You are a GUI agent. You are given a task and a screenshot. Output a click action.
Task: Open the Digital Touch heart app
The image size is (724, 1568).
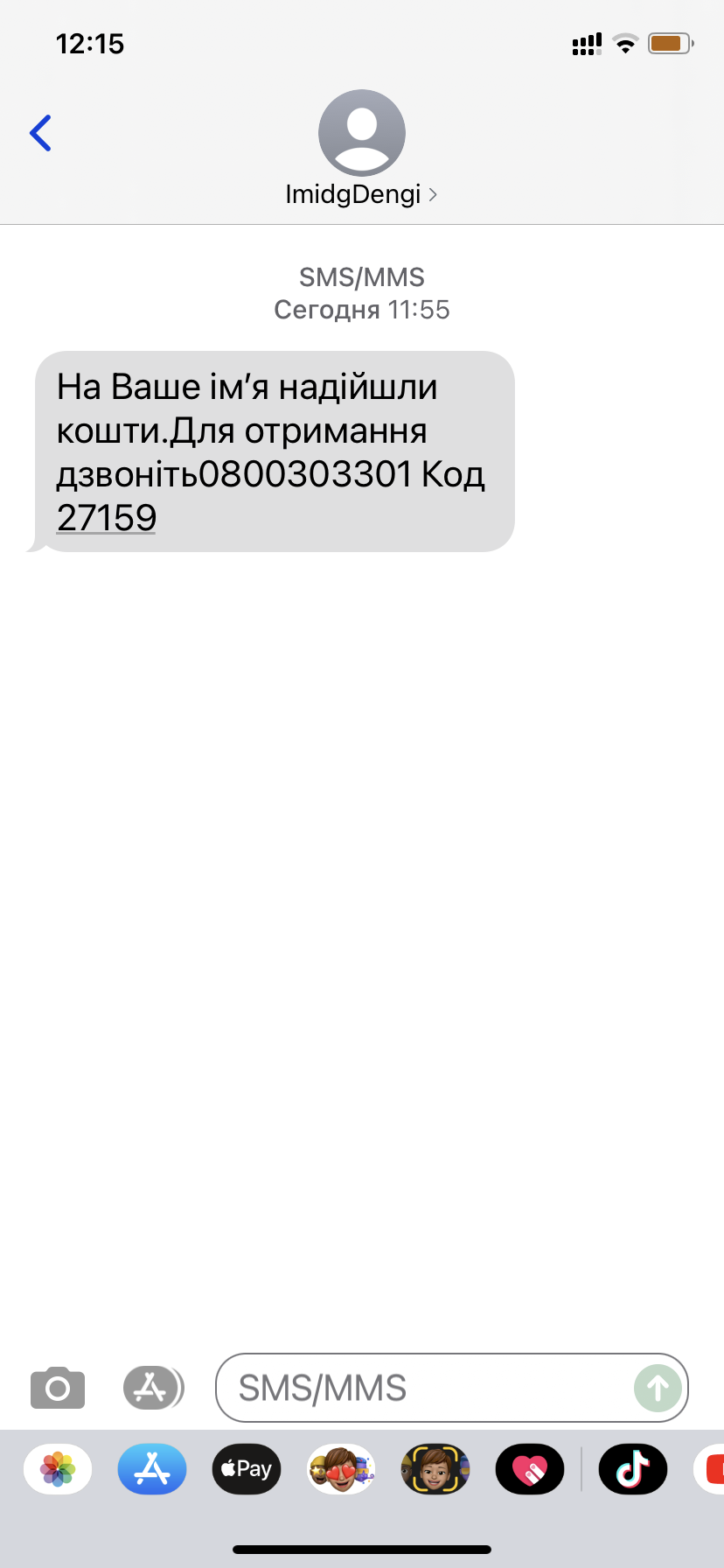(530, 1469)
